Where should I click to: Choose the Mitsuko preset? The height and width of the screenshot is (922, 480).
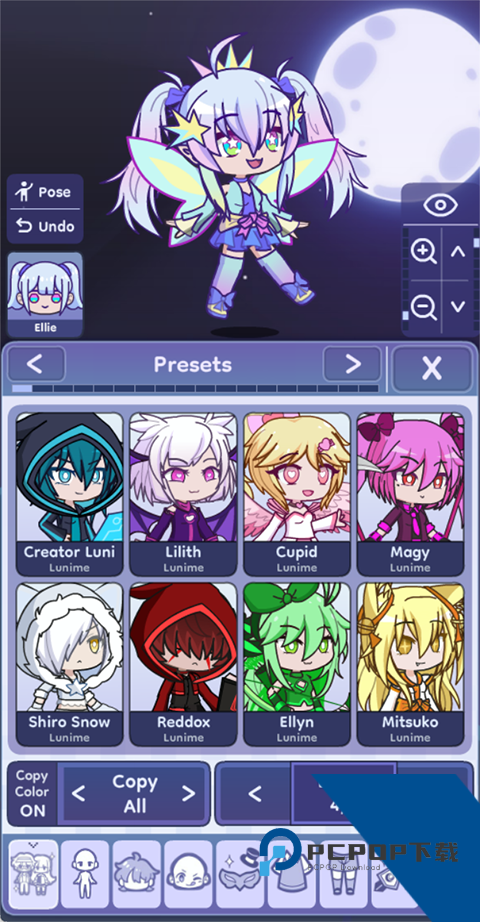click(x=410, y=664)
